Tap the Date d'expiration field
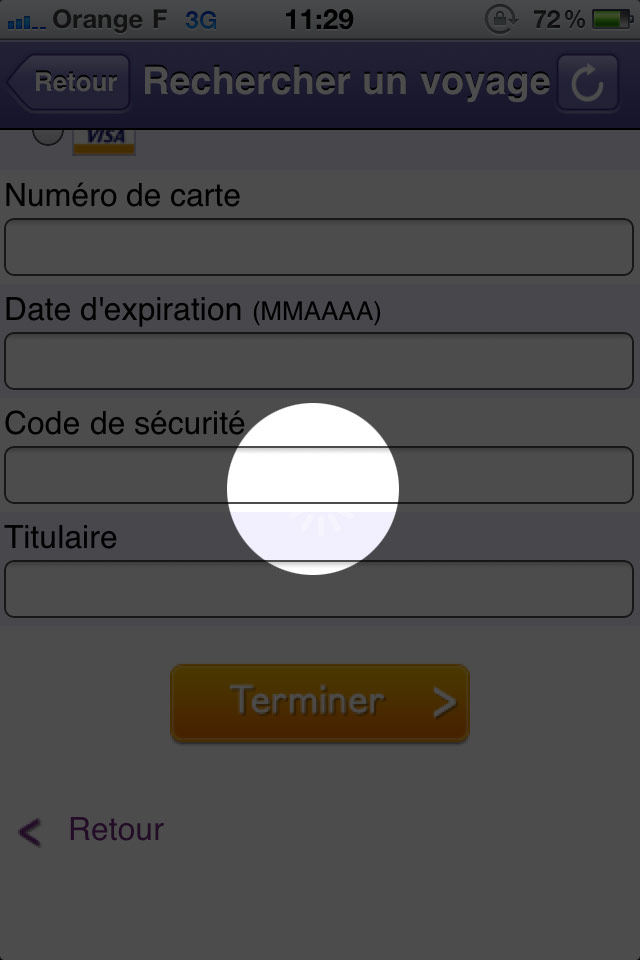Image resolution: width=640 pixels, height=960 pixels. pyautogui.click(x=319, y=361)
